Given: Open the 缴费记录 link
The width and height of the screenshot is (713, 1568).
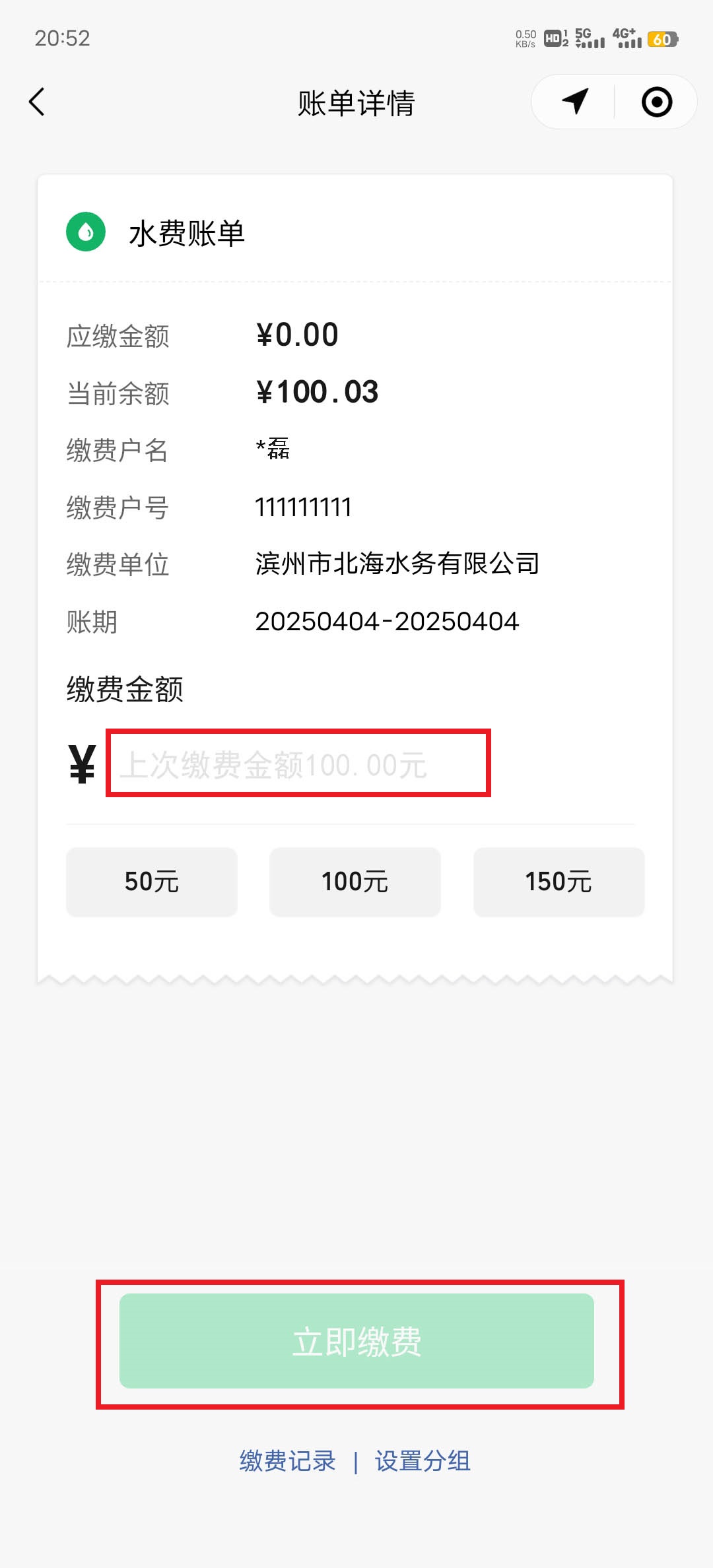Looking at the screenshot, I should pos(288,1461).
